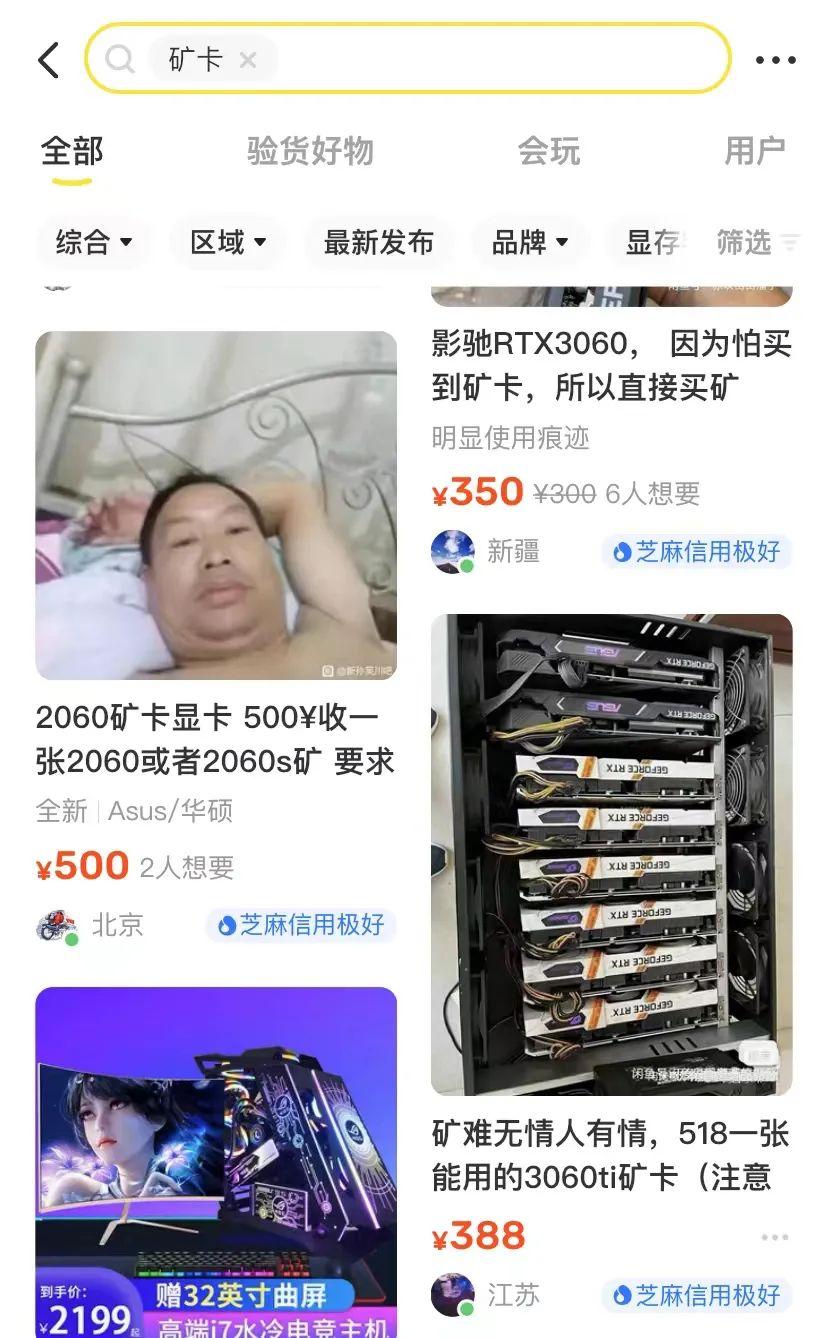Expand the 综合 sort dropdown

[94, 242]
